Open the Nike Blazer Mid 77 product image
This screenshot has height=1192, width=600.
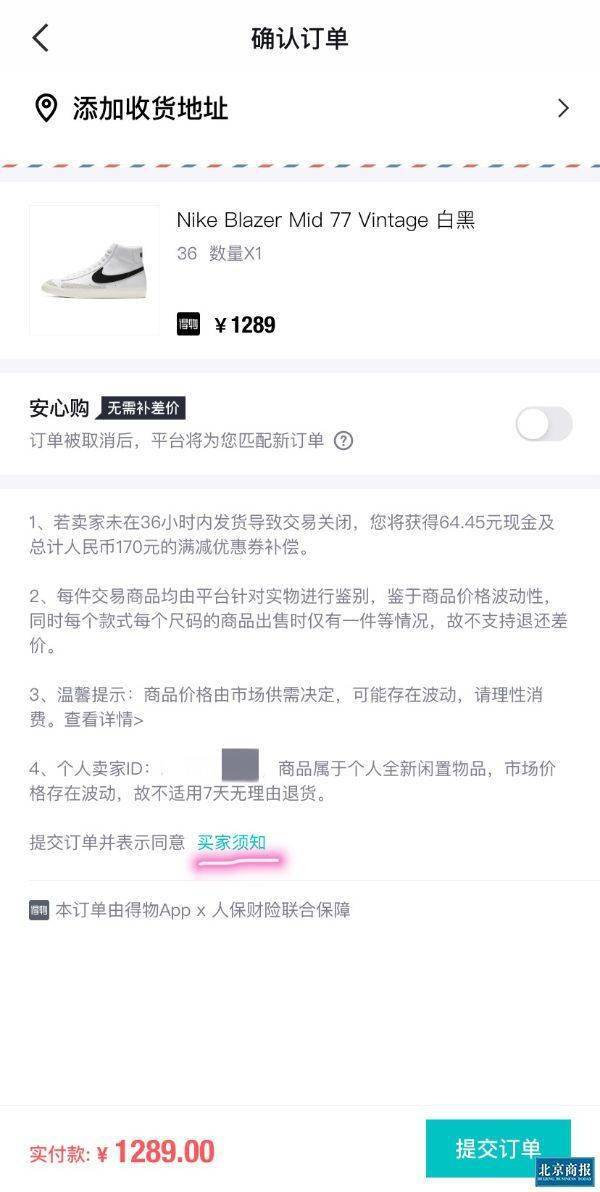(94, 270)
